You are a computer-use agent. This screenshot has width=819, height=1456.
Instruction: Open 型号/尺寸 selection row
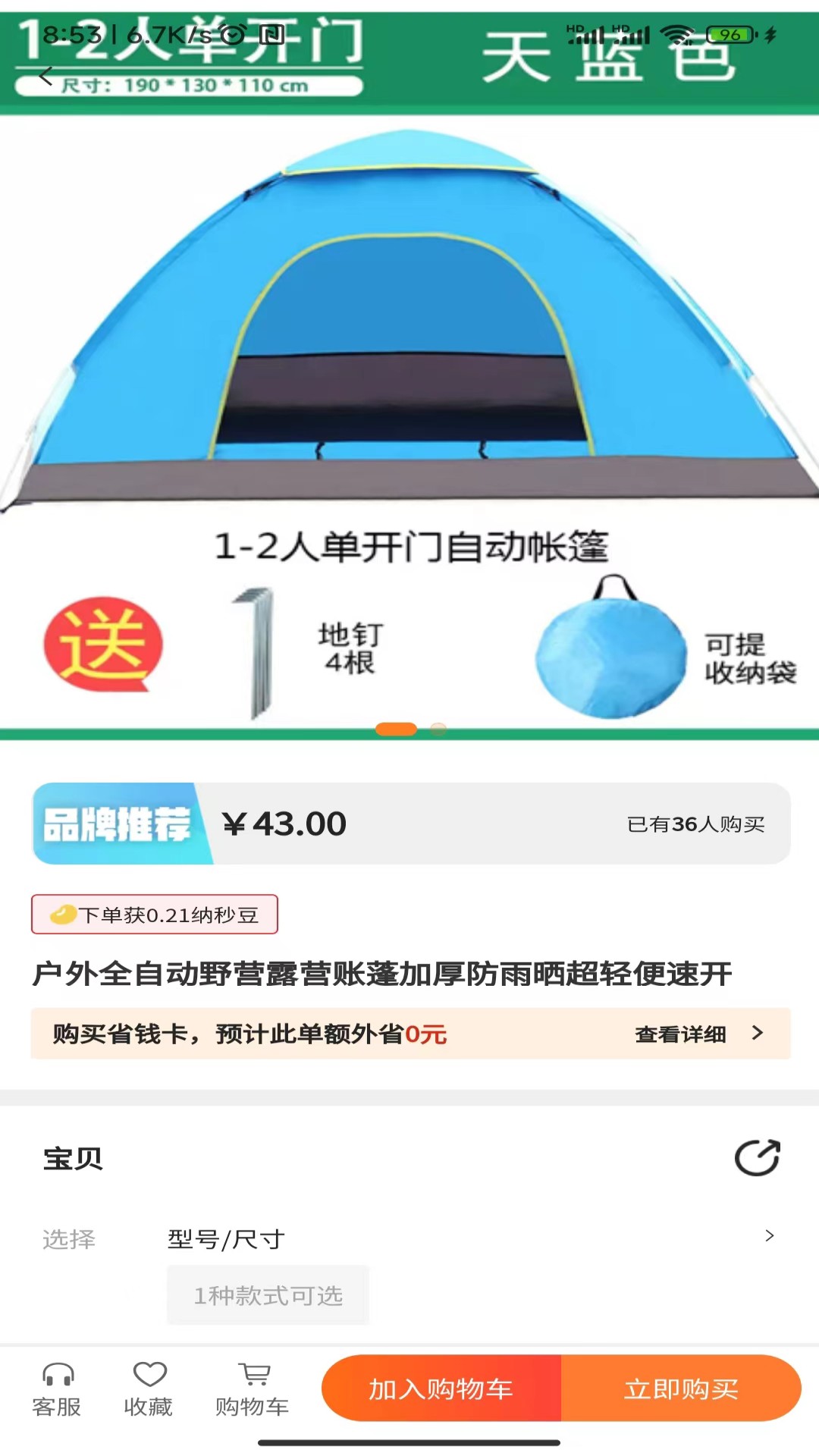click(470, 1238)
